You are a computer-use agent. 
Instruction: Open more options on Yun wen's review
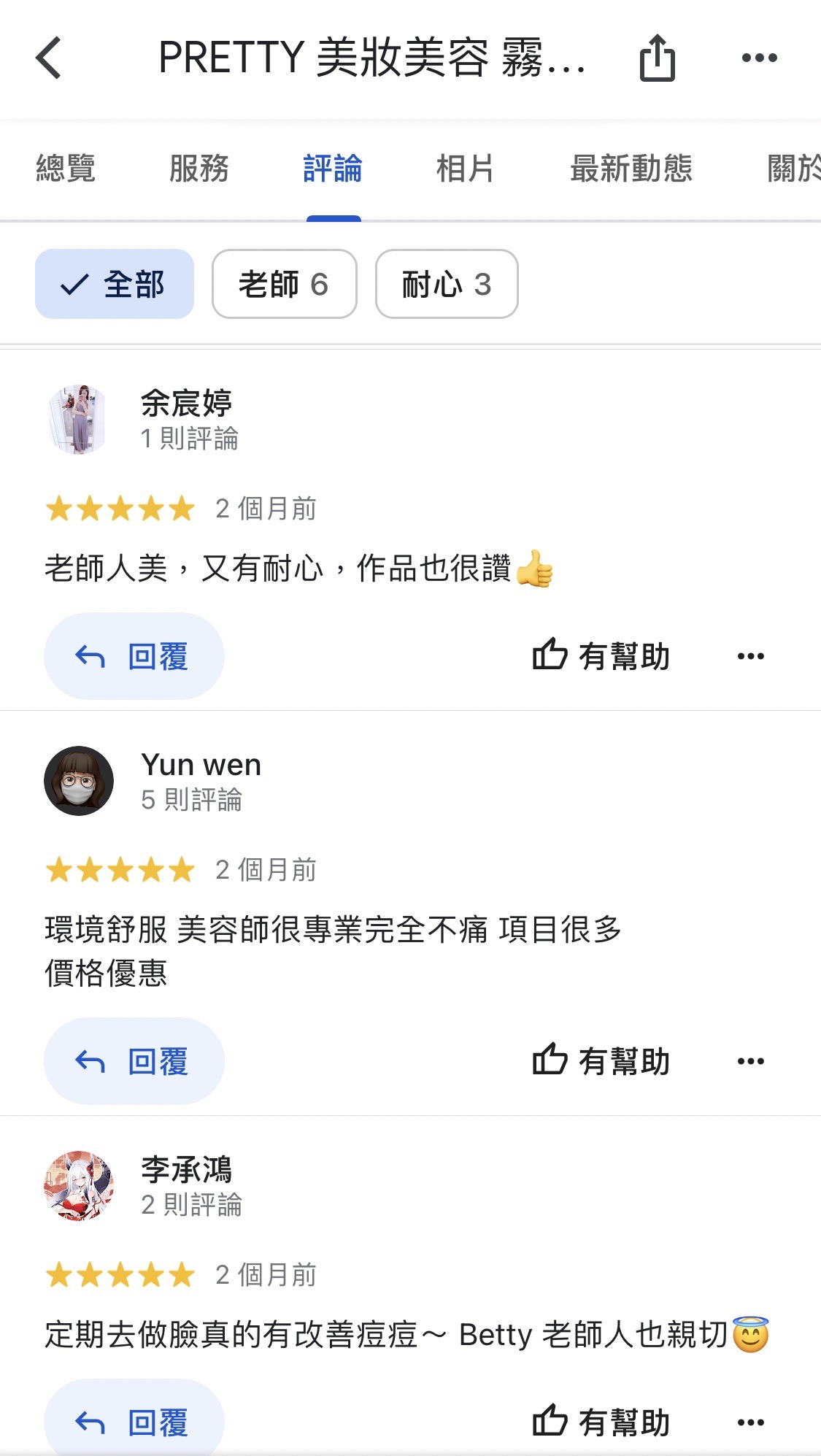[750, 1061]
